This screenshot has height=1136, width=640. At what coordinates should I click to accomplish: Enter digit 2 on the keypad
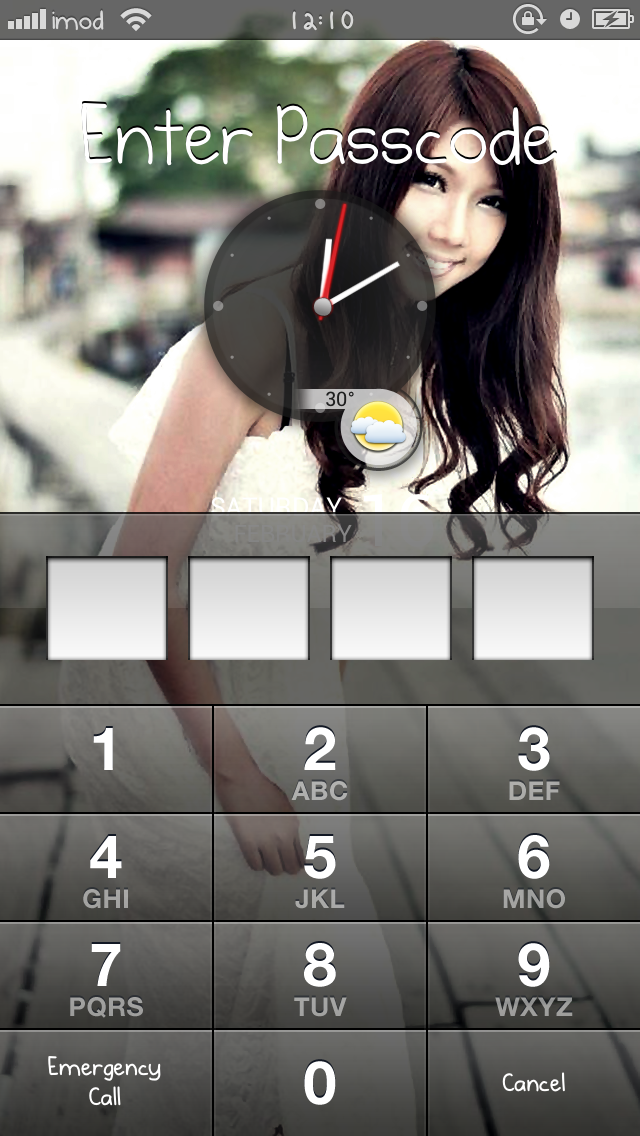click(320, 759)
